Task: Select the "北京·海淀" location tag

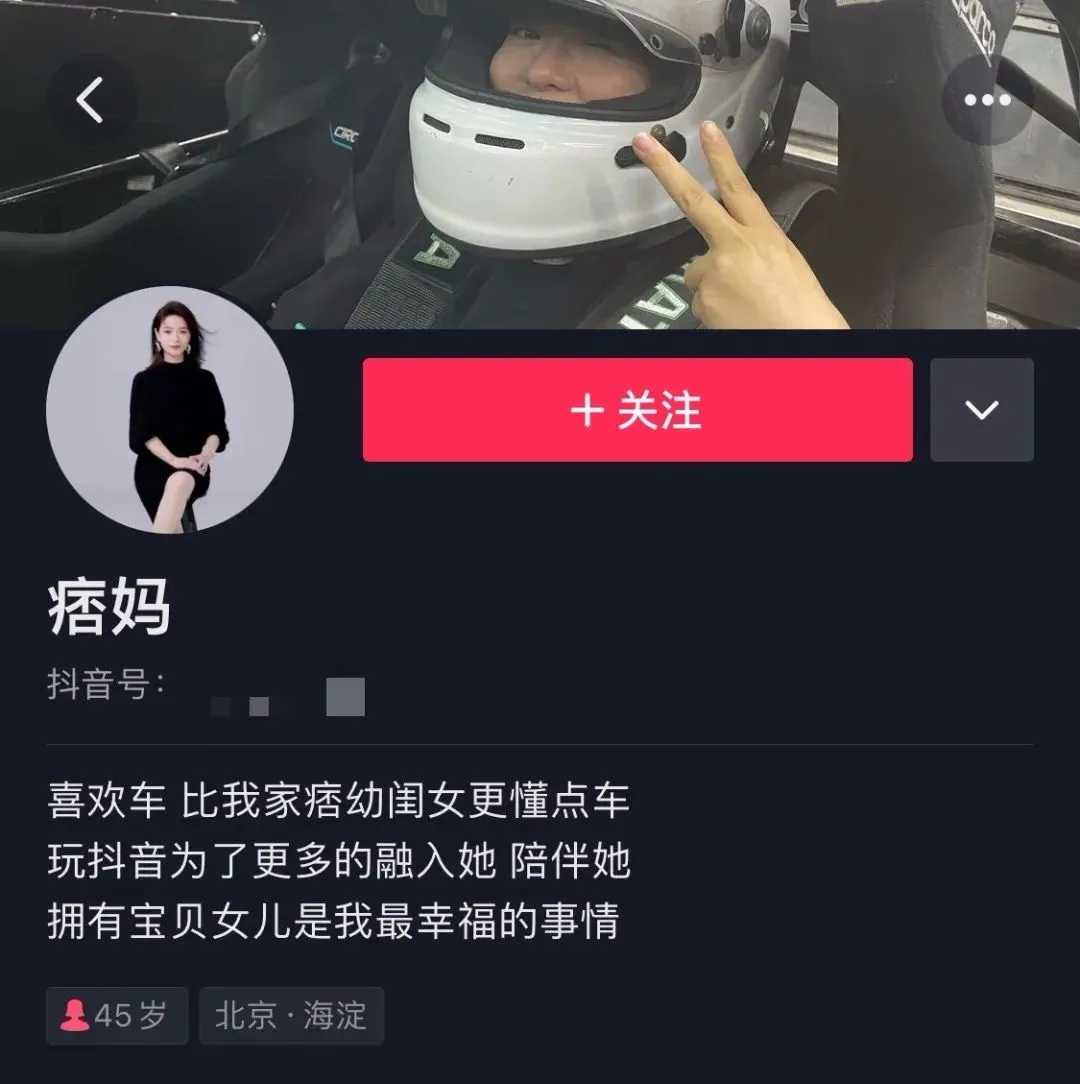Action: coord(291,1015)
